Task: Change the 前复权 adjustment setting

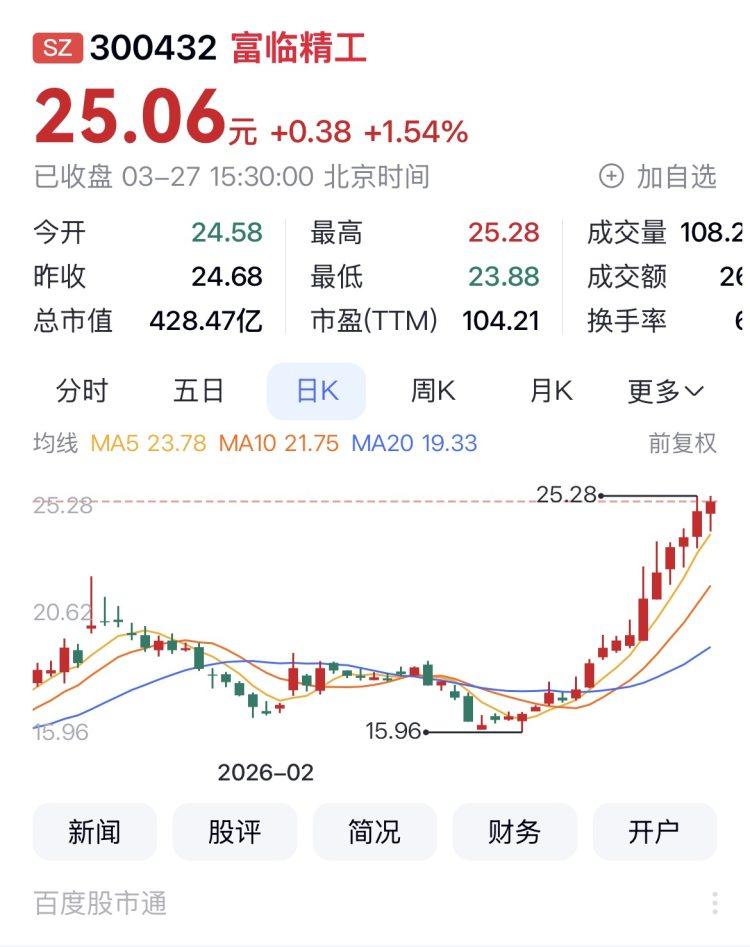Action: tap(683, 443)
